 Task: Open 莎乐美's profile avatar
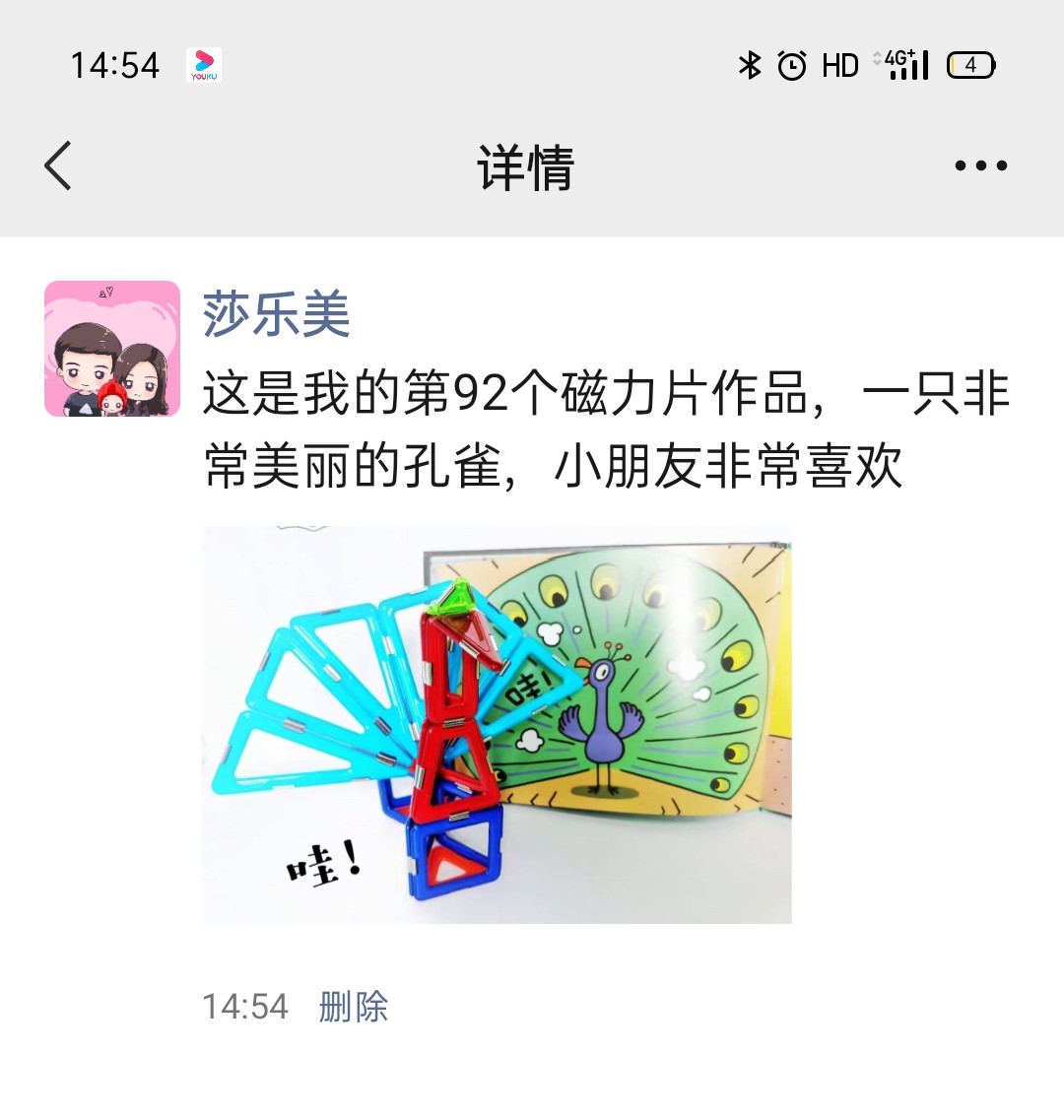click(x=112, y=349)
